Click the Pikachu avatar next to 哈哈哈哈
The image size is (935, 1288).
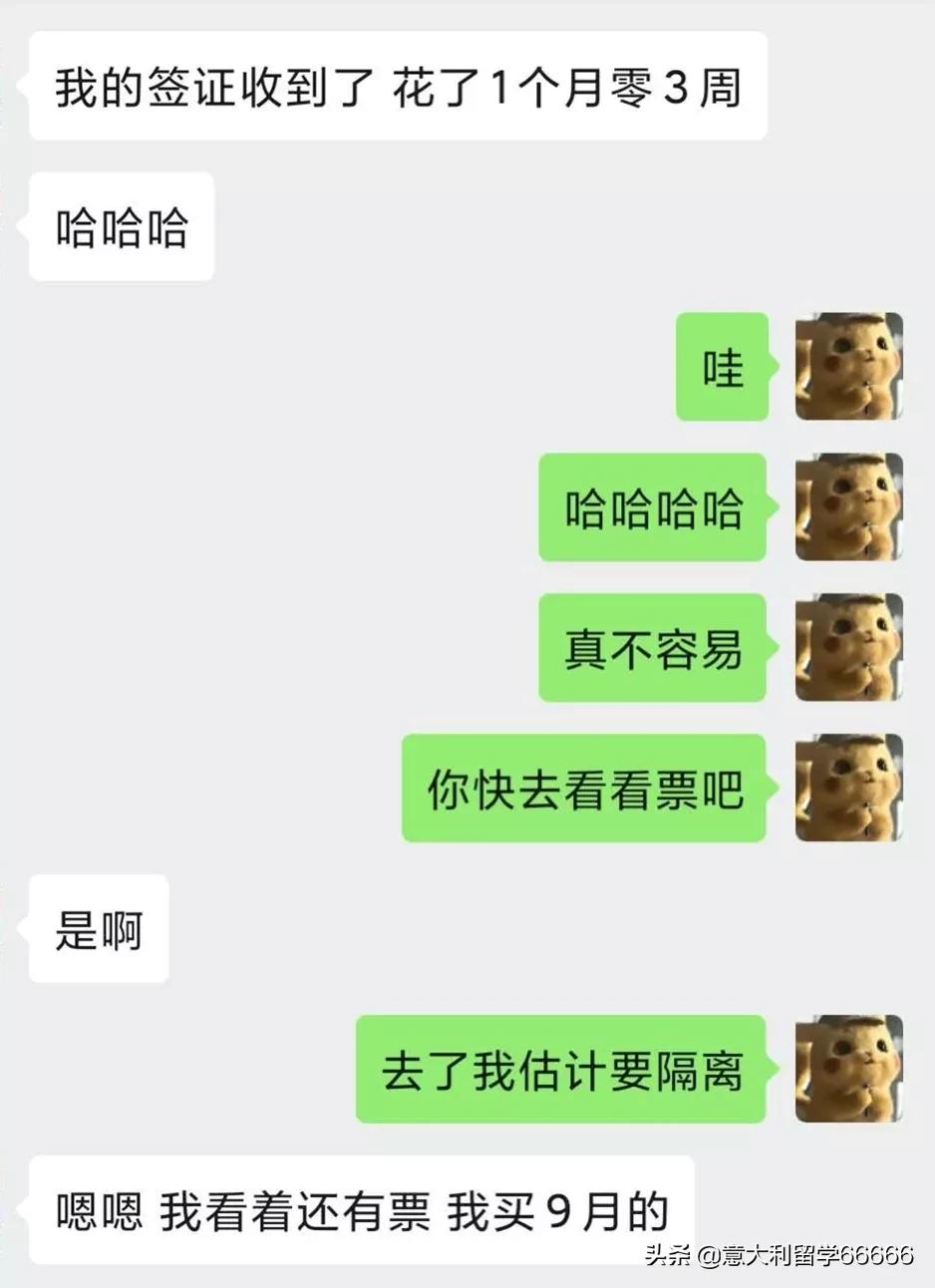848,508
